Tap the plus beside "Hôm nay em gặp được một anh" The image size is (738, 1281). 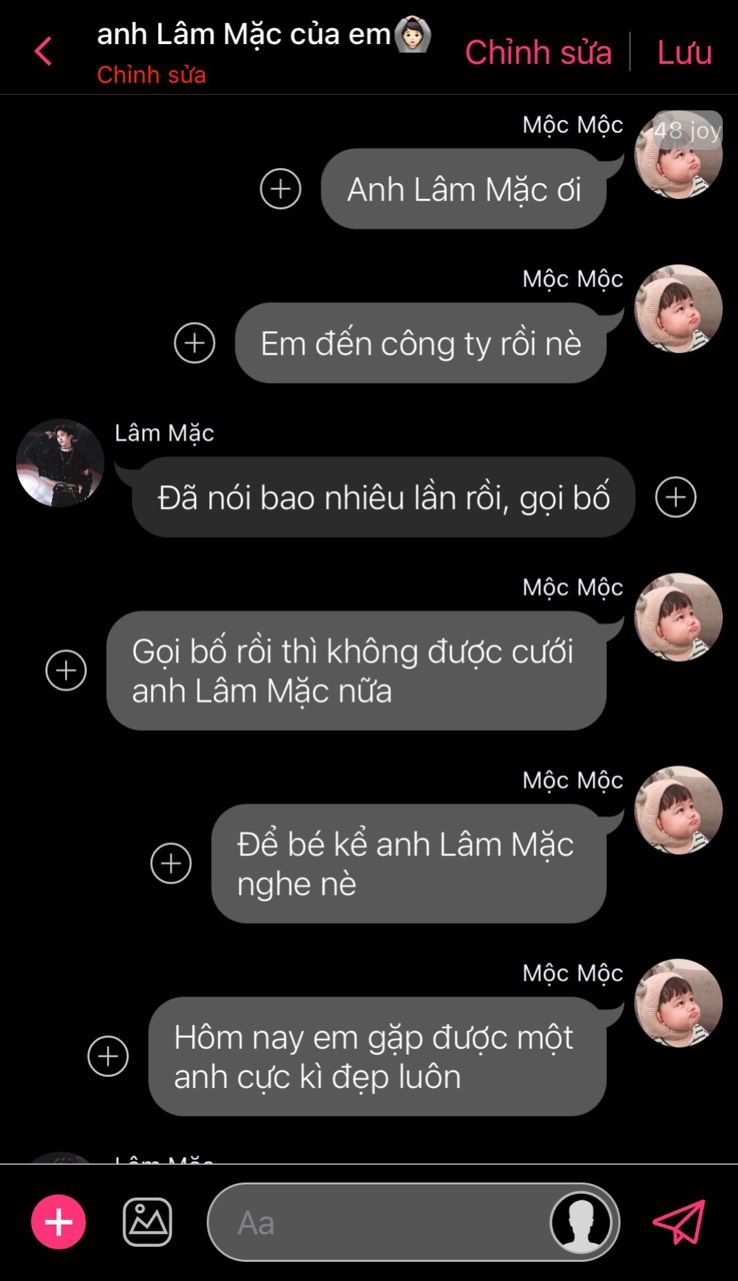click(x=108, y=1056)
